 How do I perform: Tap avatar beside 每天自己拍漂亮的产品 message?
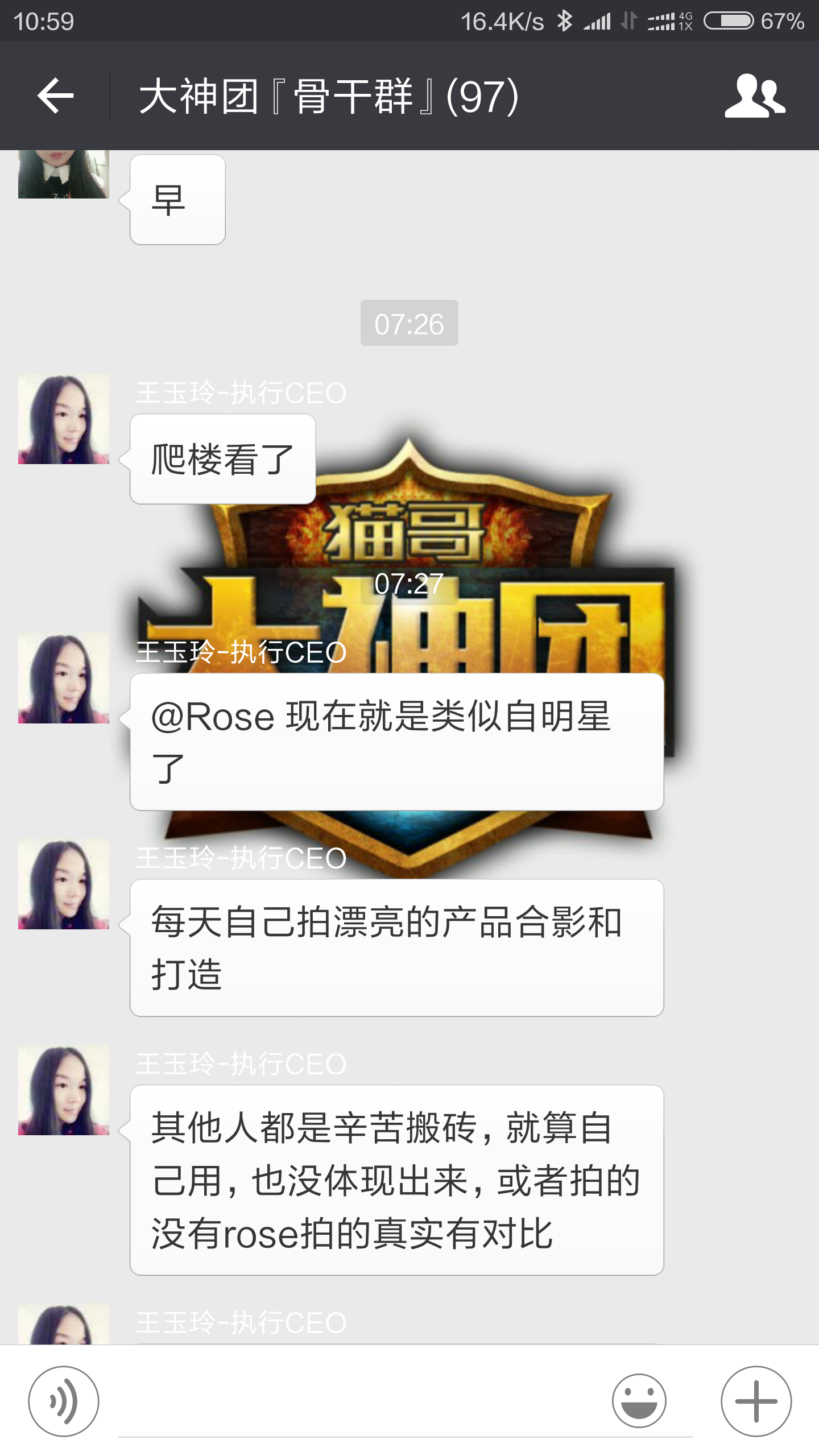(x=64, y=884)
